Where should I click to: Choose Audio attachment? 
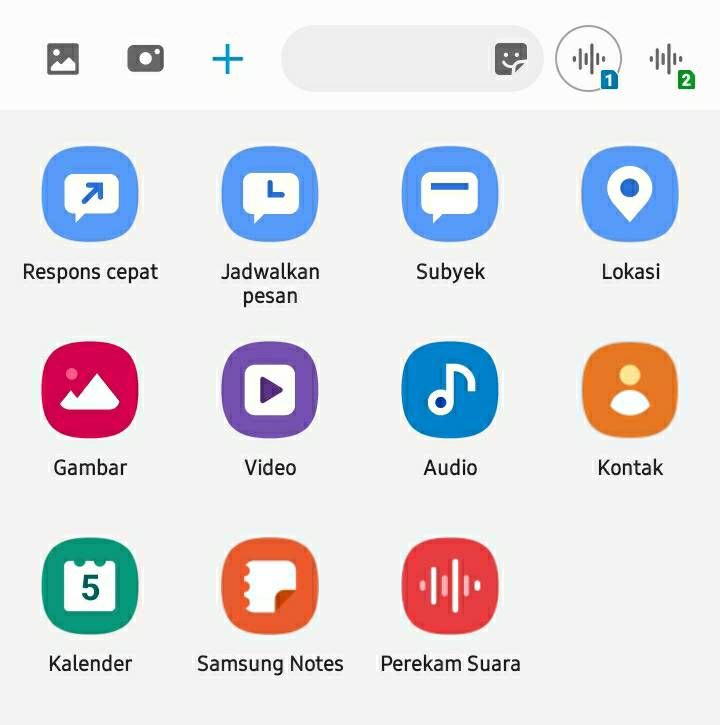pos(450,390)
